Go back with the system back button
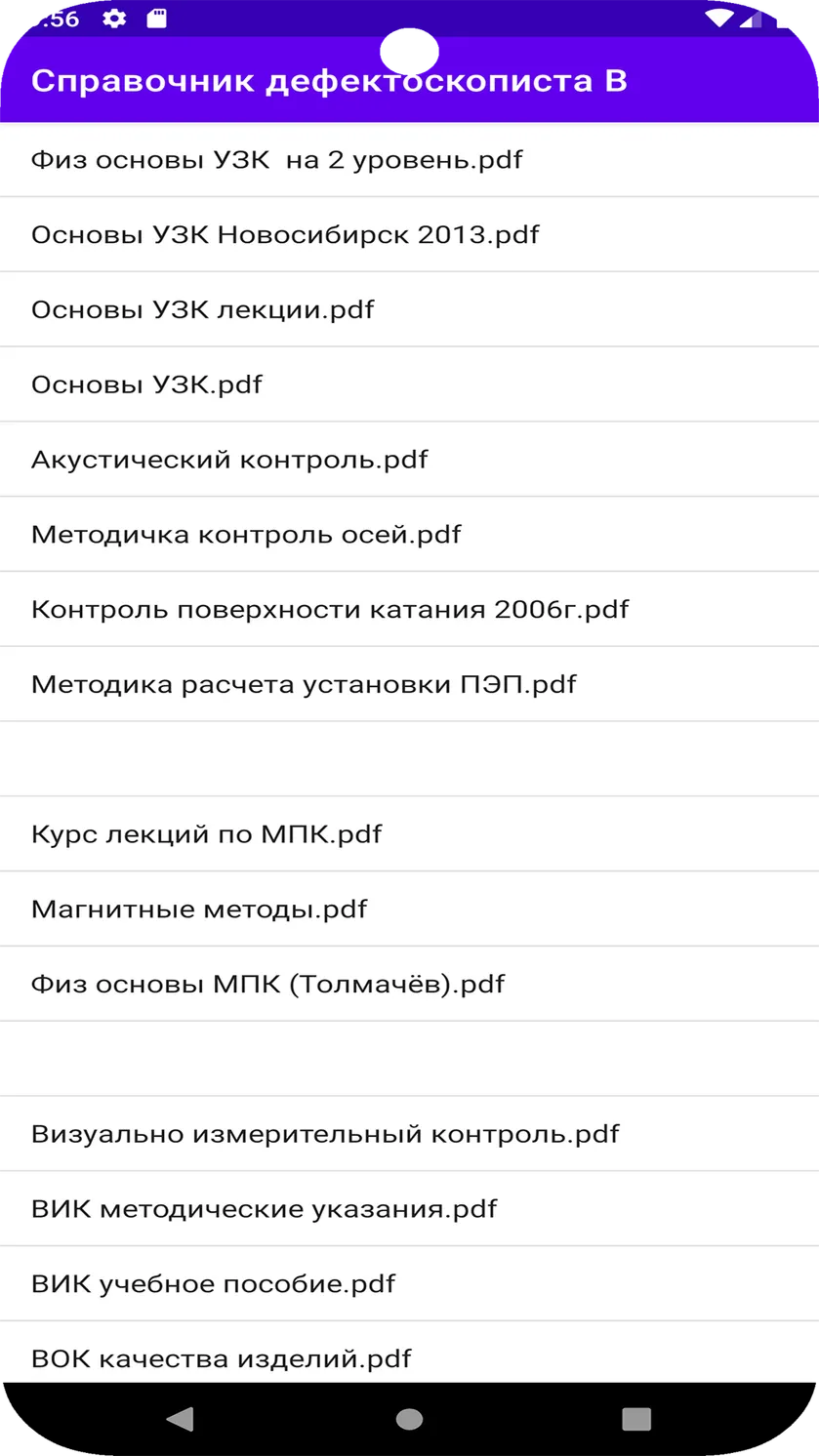 coord(181,1419)
